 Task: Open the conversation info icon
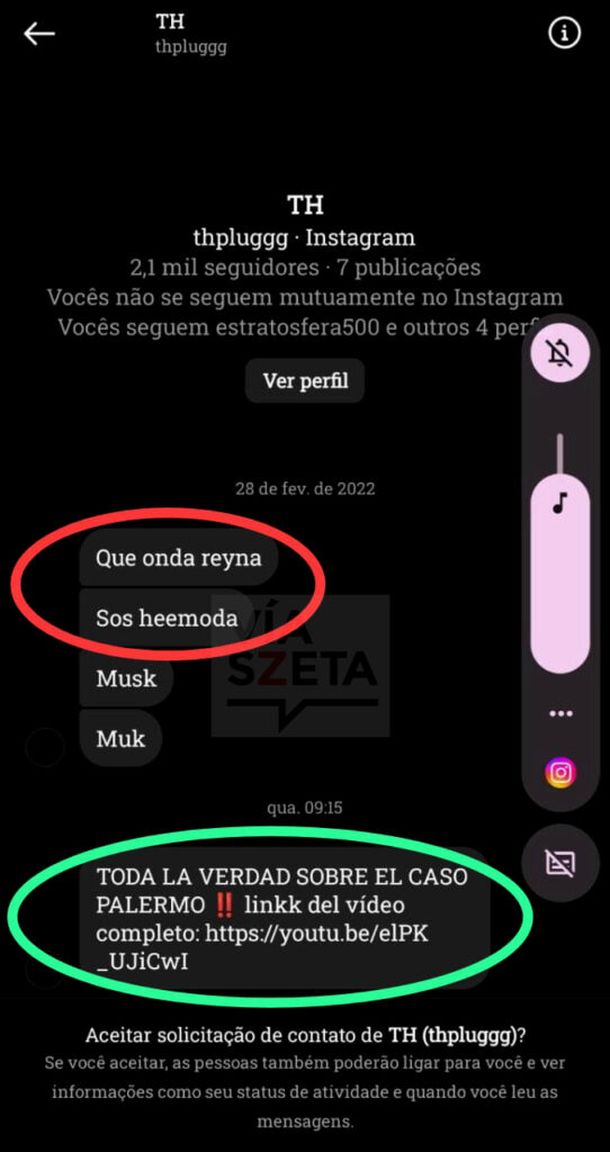564,33
